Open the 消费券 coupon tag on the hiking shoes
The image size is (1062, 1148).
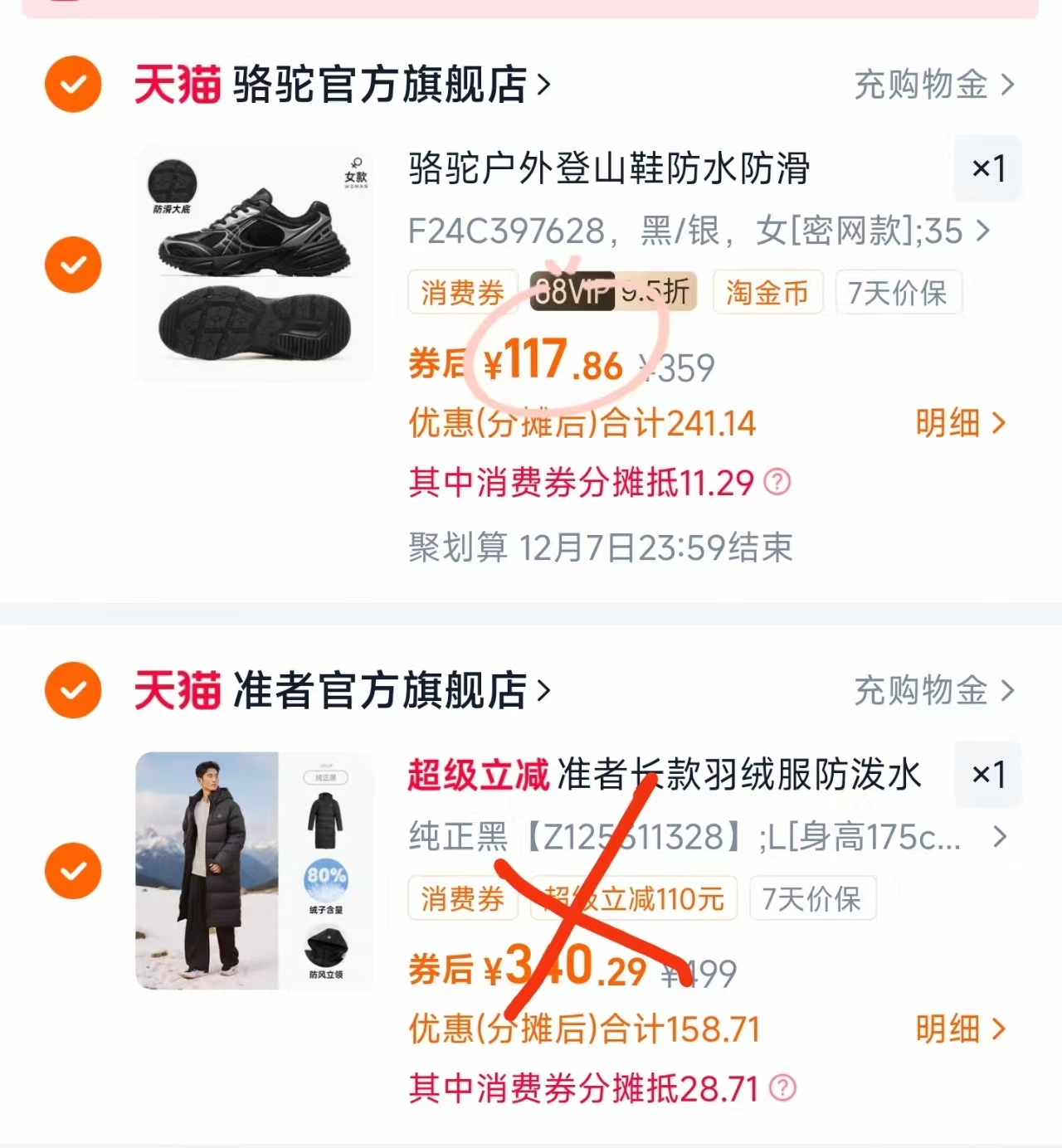point(461,292)
